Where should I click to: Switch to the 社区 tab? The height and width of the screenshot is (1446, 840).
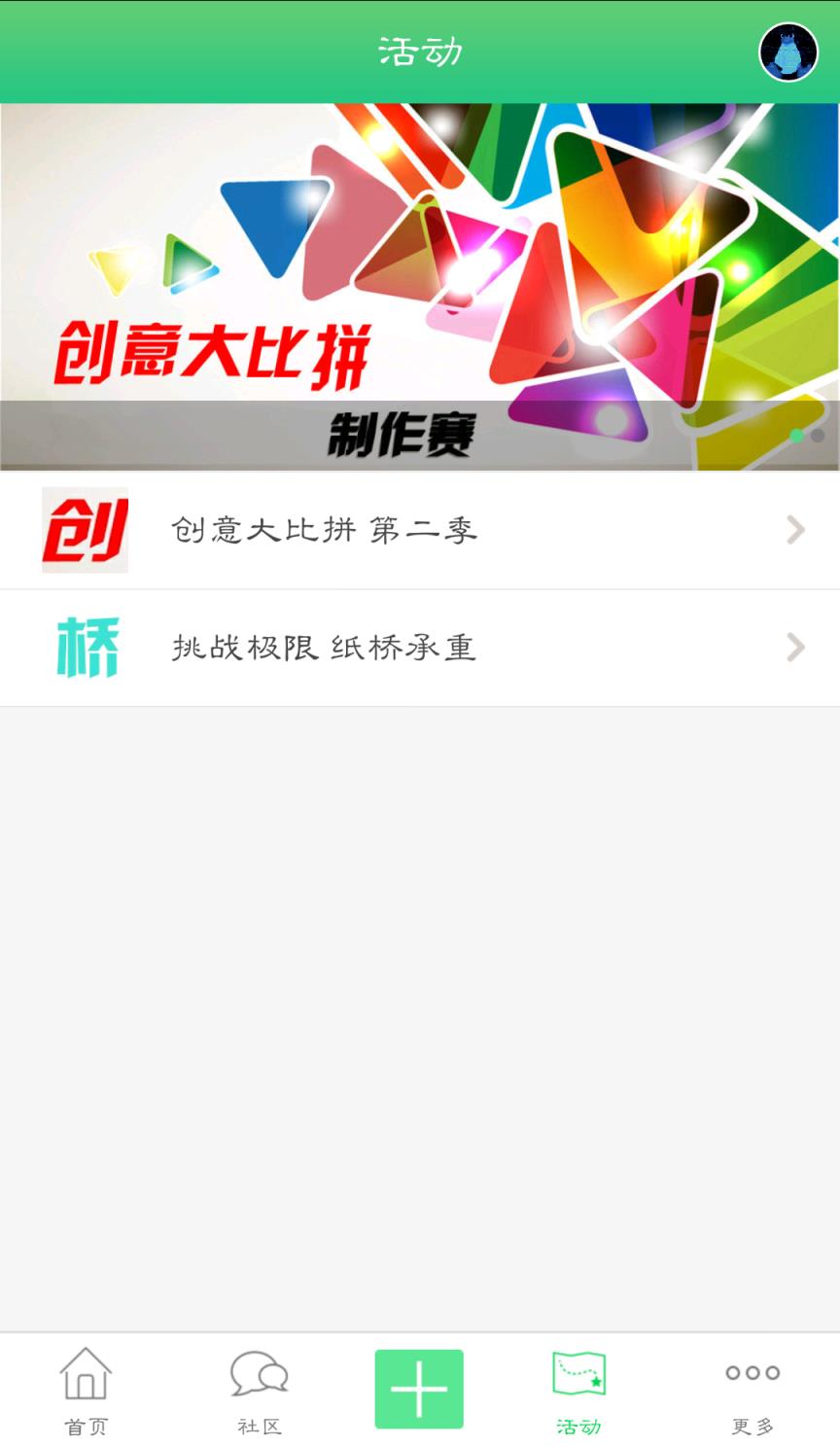(259, 1391)
